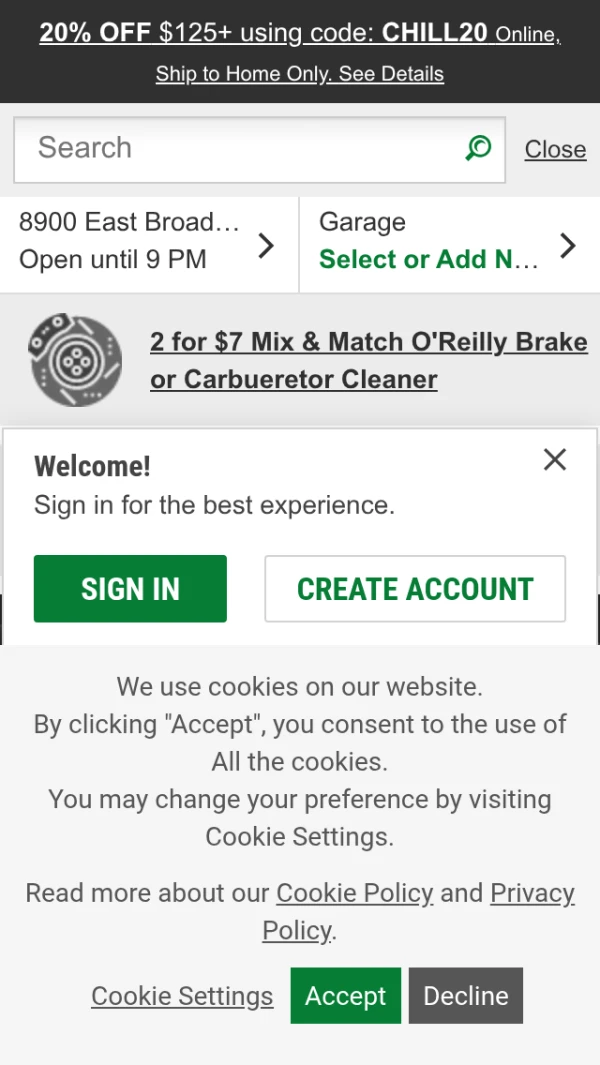Tap the Search input field
This screenshot has height=1065, width=600.
[x=240, y=148]
